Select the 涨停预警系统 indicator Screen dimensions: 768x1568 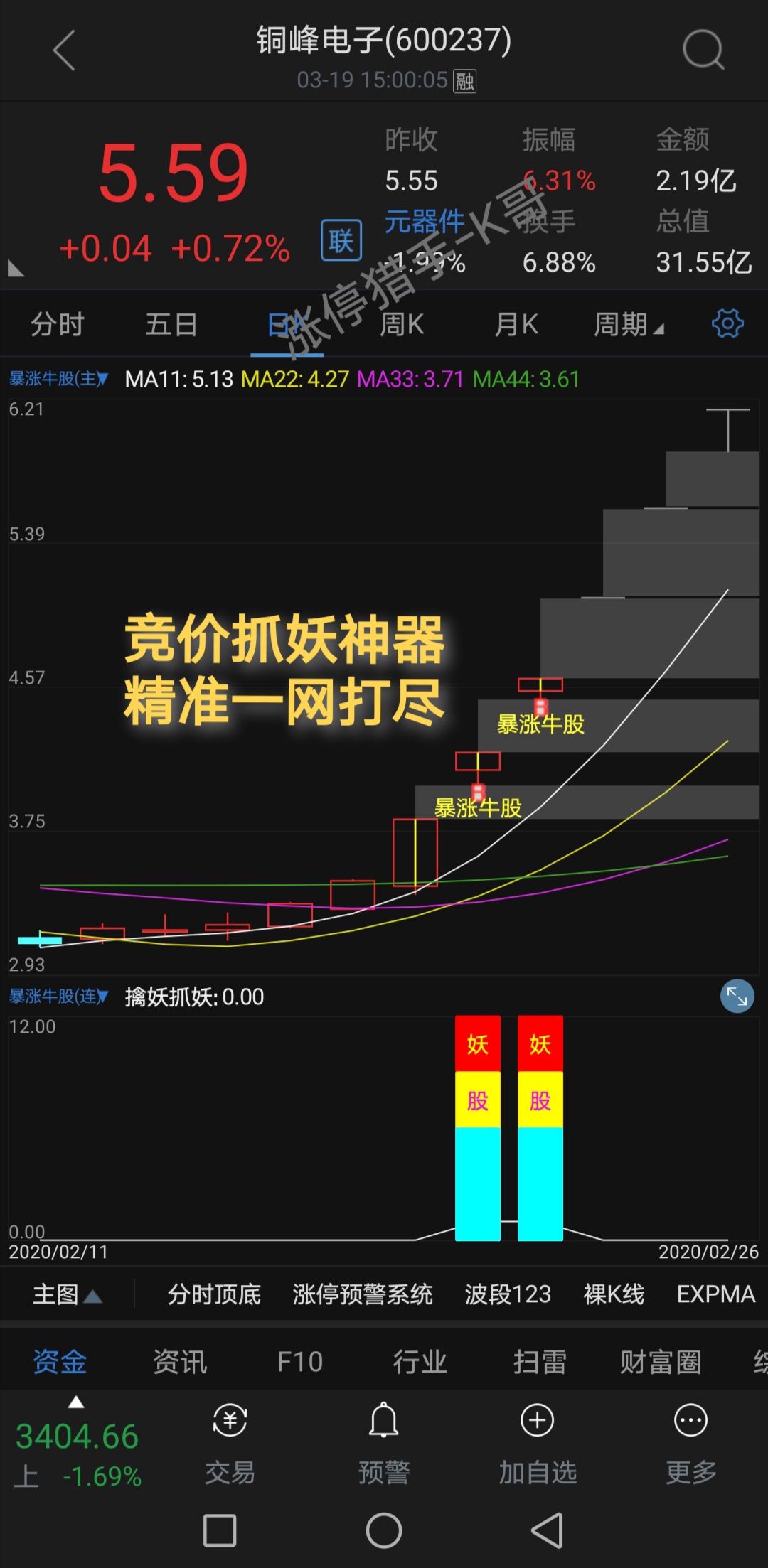tap(363, 1294)
